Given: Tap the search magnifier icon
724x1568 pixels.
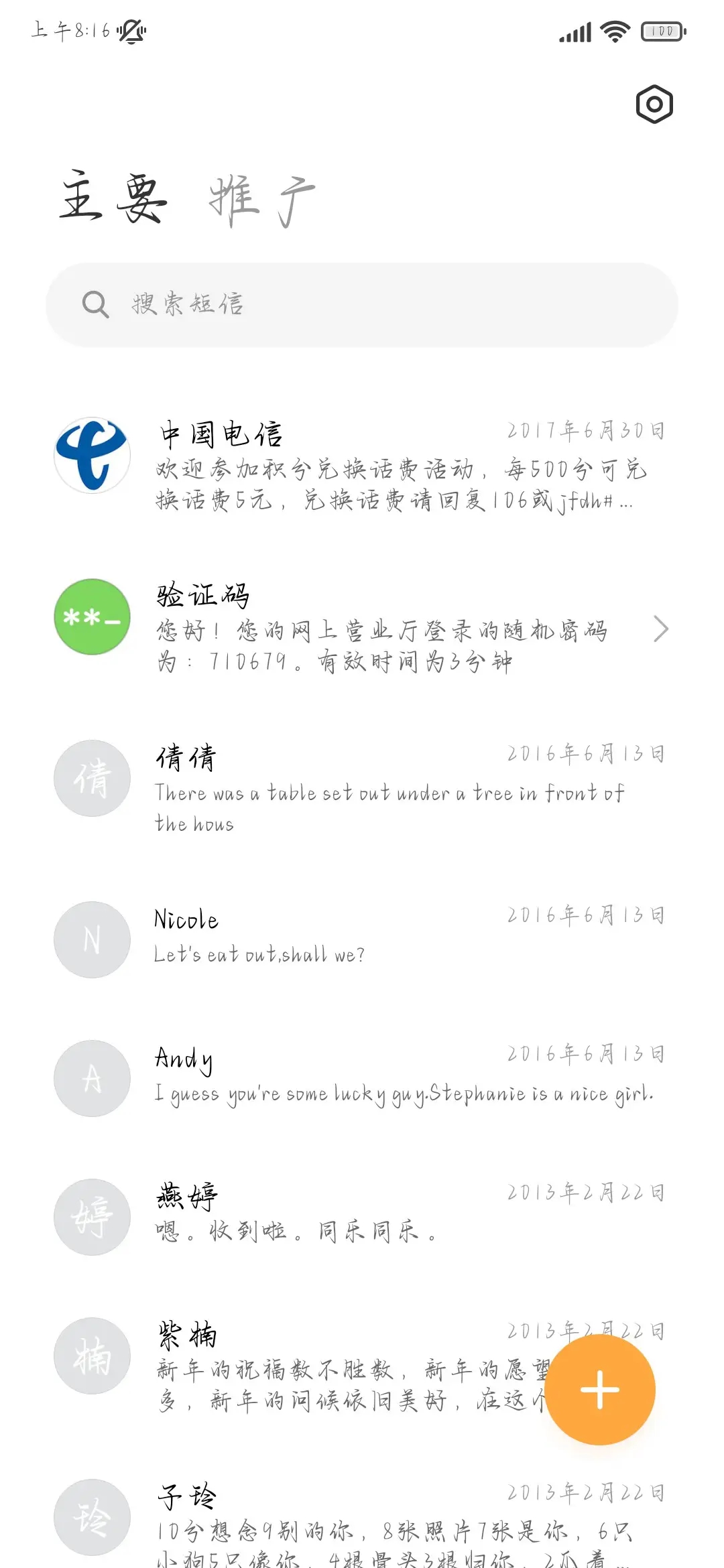Looking at the screenshot, I should click(96, 303).
